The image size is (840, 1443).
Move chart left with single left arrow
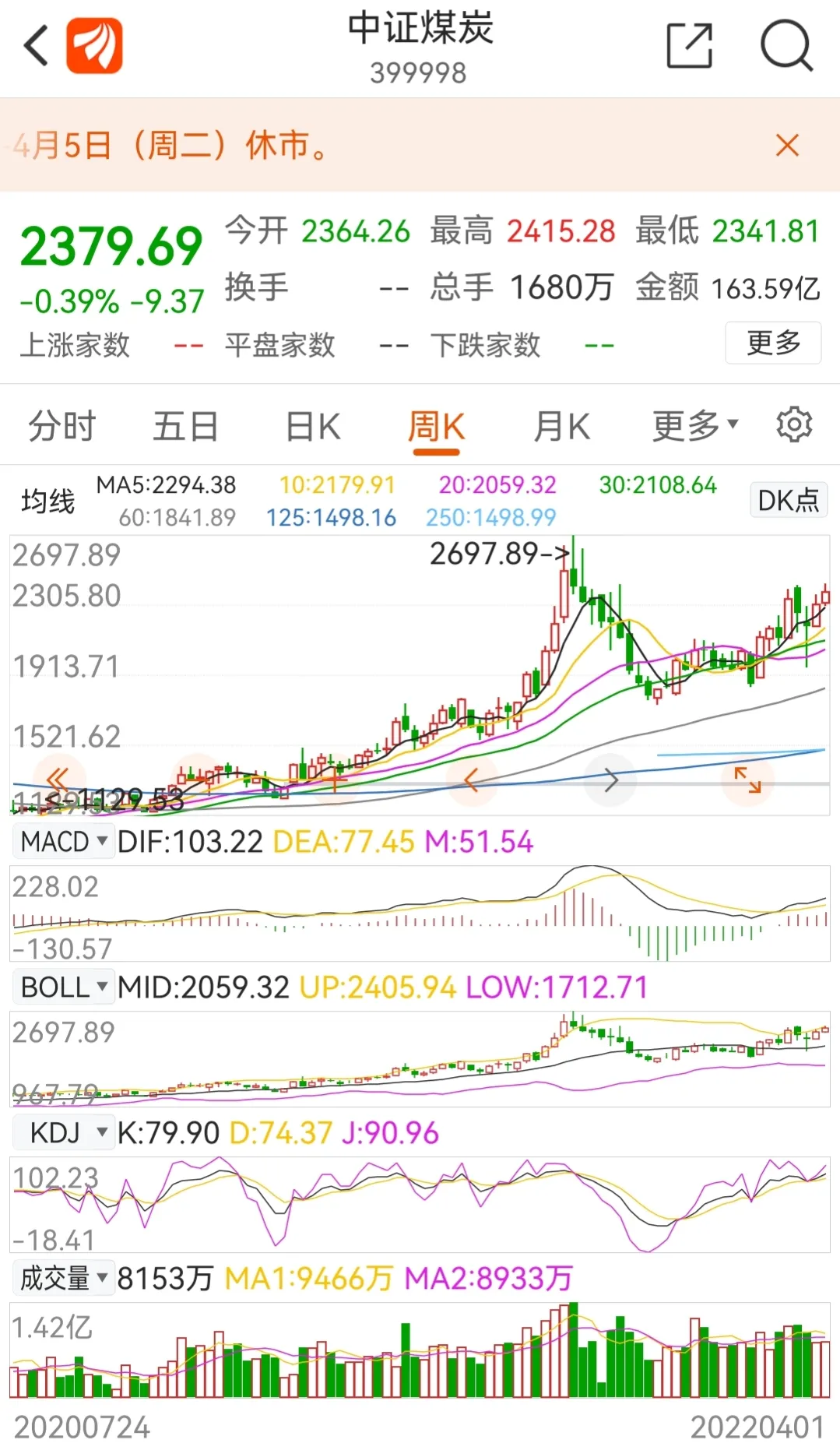(470, 779)
